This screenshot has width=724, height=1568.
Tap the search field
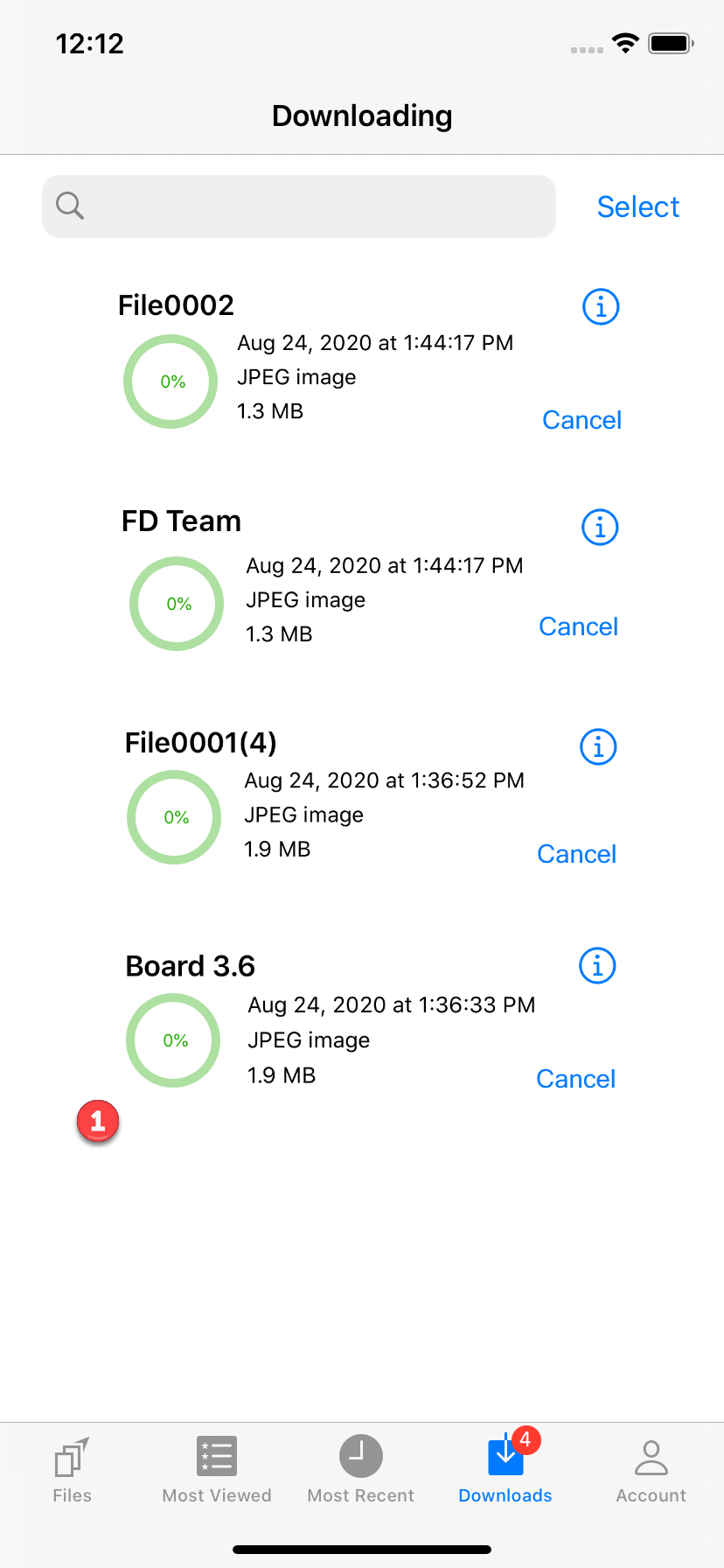pyautogui.click(x=299, y=206)
